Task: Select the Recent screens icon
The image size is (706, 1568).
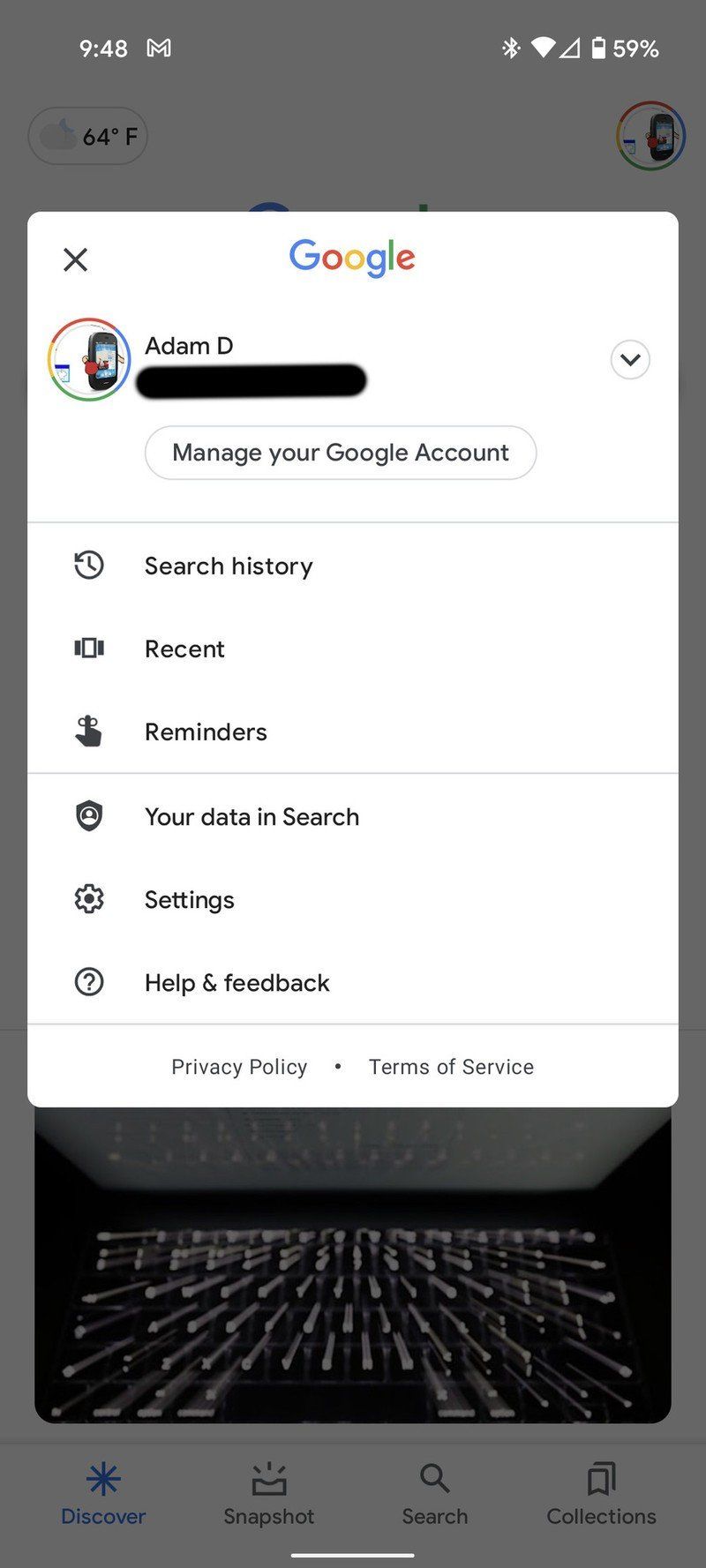Action: (88, 649)
